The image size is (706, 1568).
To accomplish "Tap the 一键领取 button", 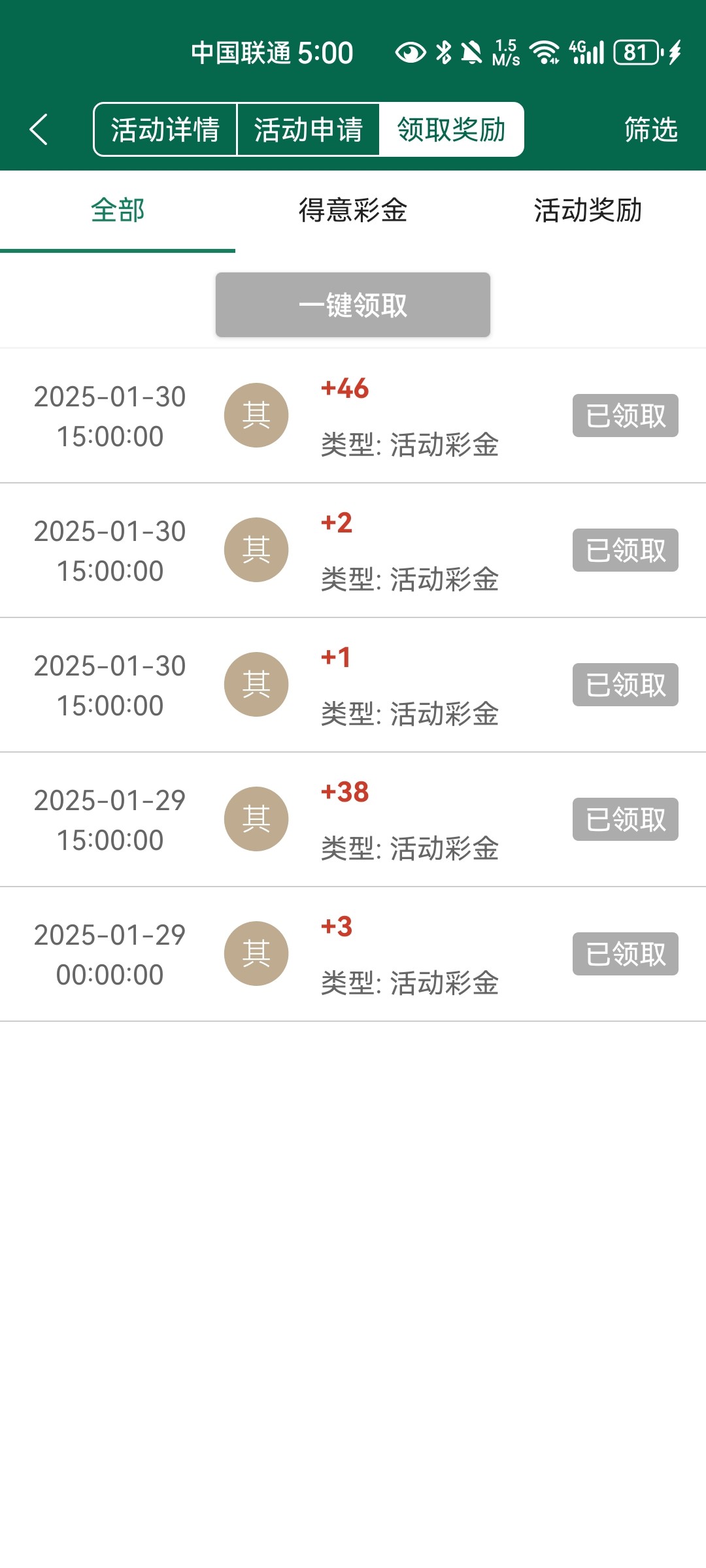I will [353, 305].
